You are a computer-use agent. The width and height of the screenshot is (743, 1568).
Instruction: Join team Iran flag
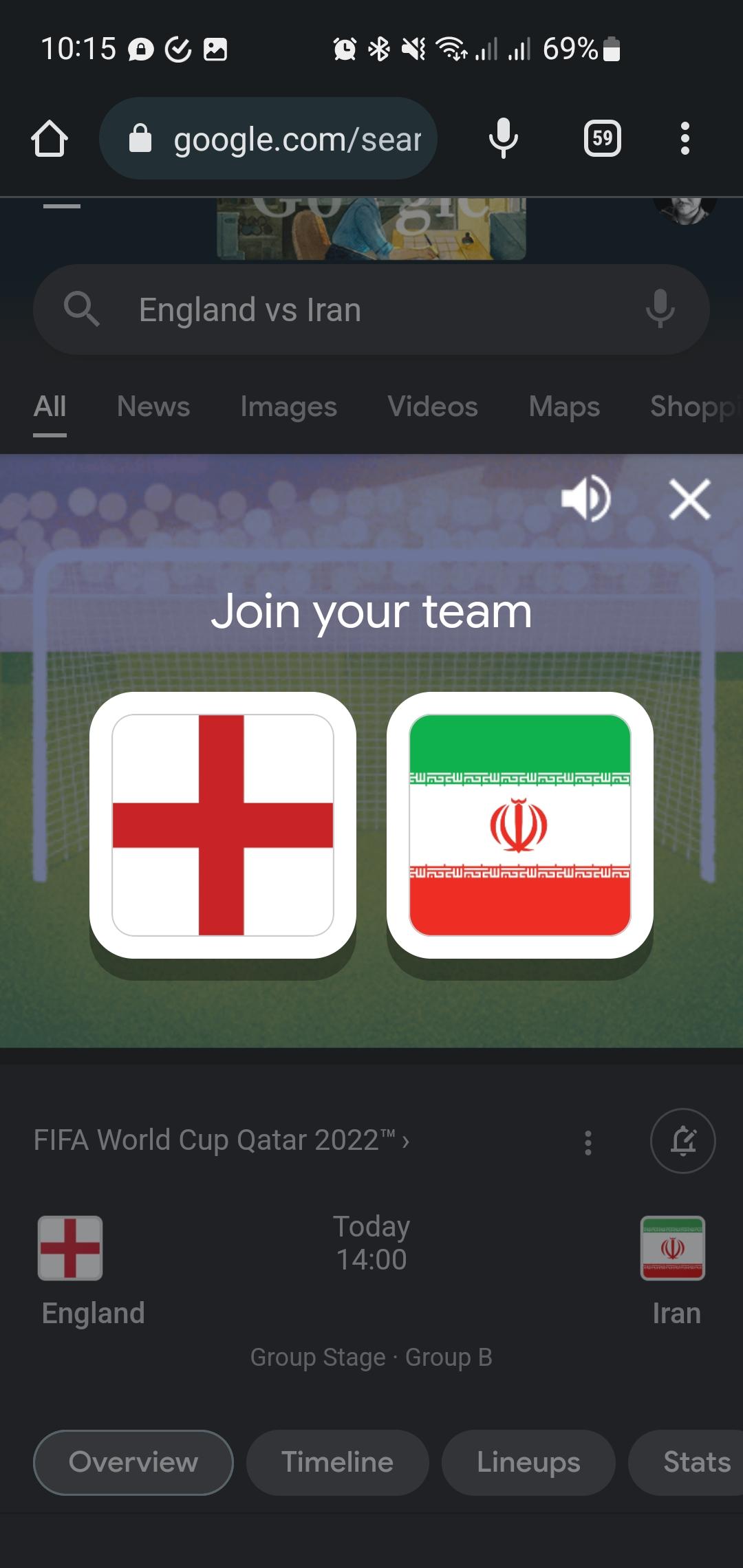(x=520, y=825)
